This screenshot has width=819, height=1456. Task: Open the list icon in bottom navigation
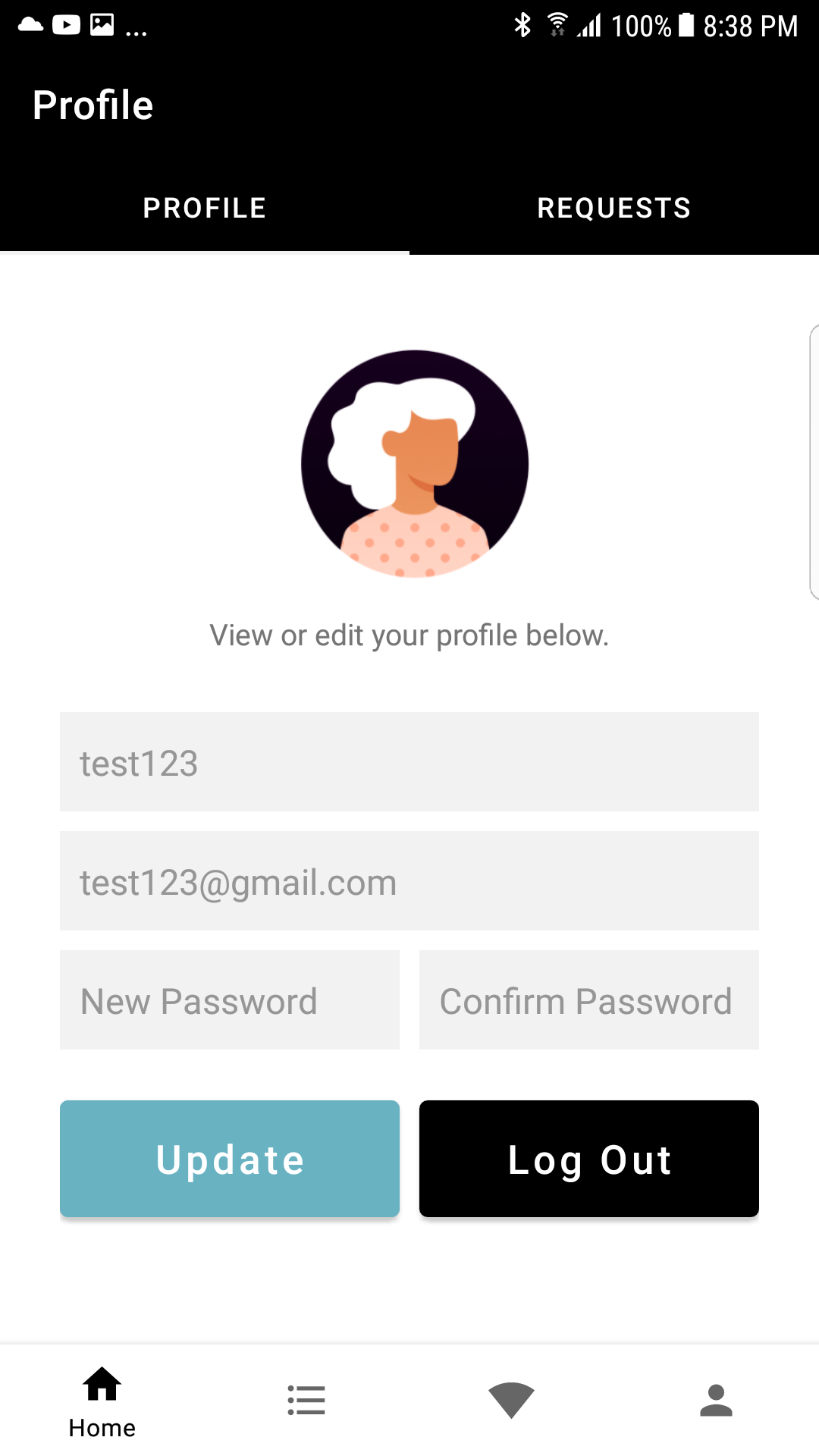click(x=307, y=1400)
